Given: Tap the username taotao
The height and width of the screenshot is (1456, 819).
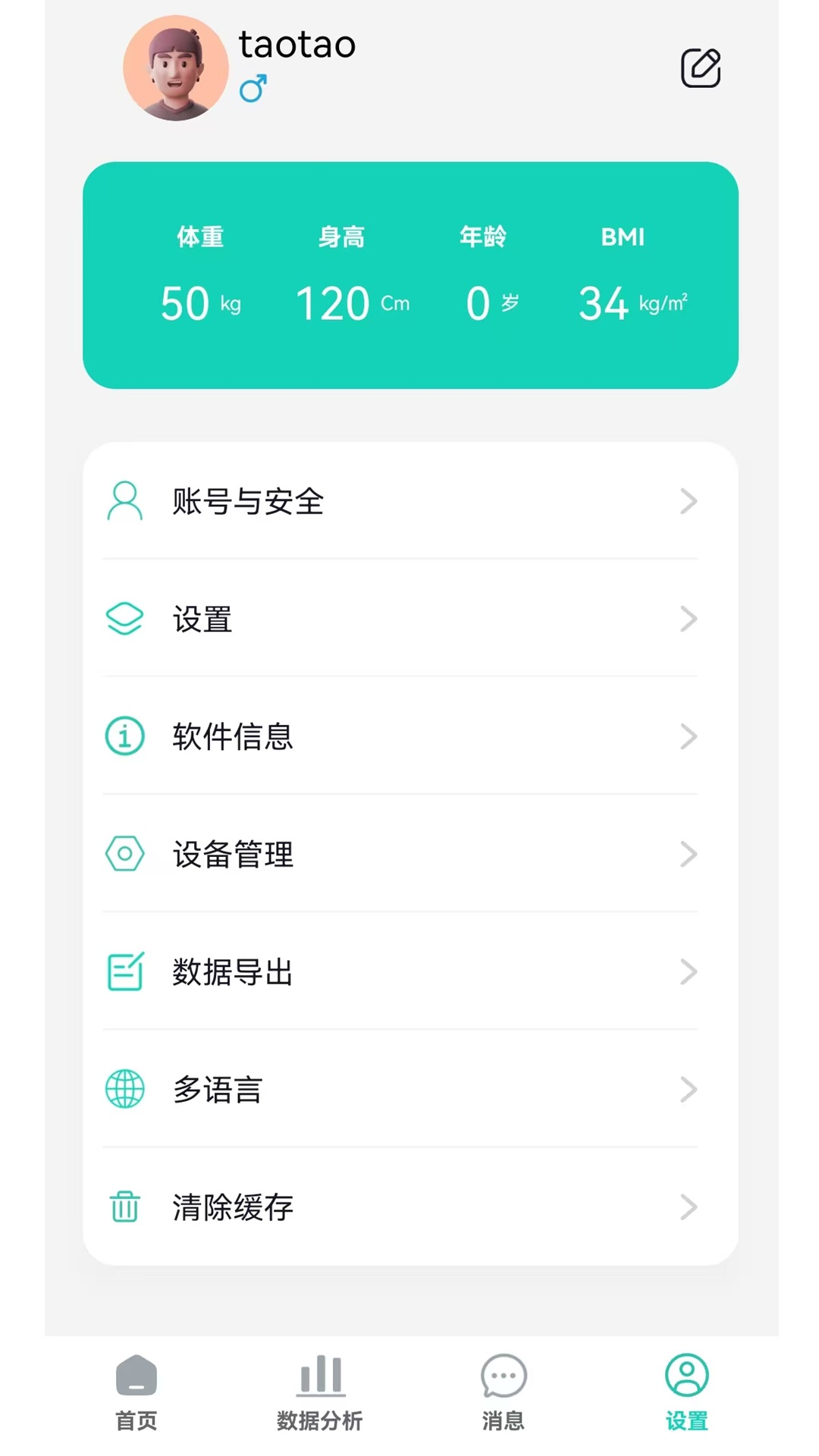Looking at the screenshot, I should click(x=297, y=45).
